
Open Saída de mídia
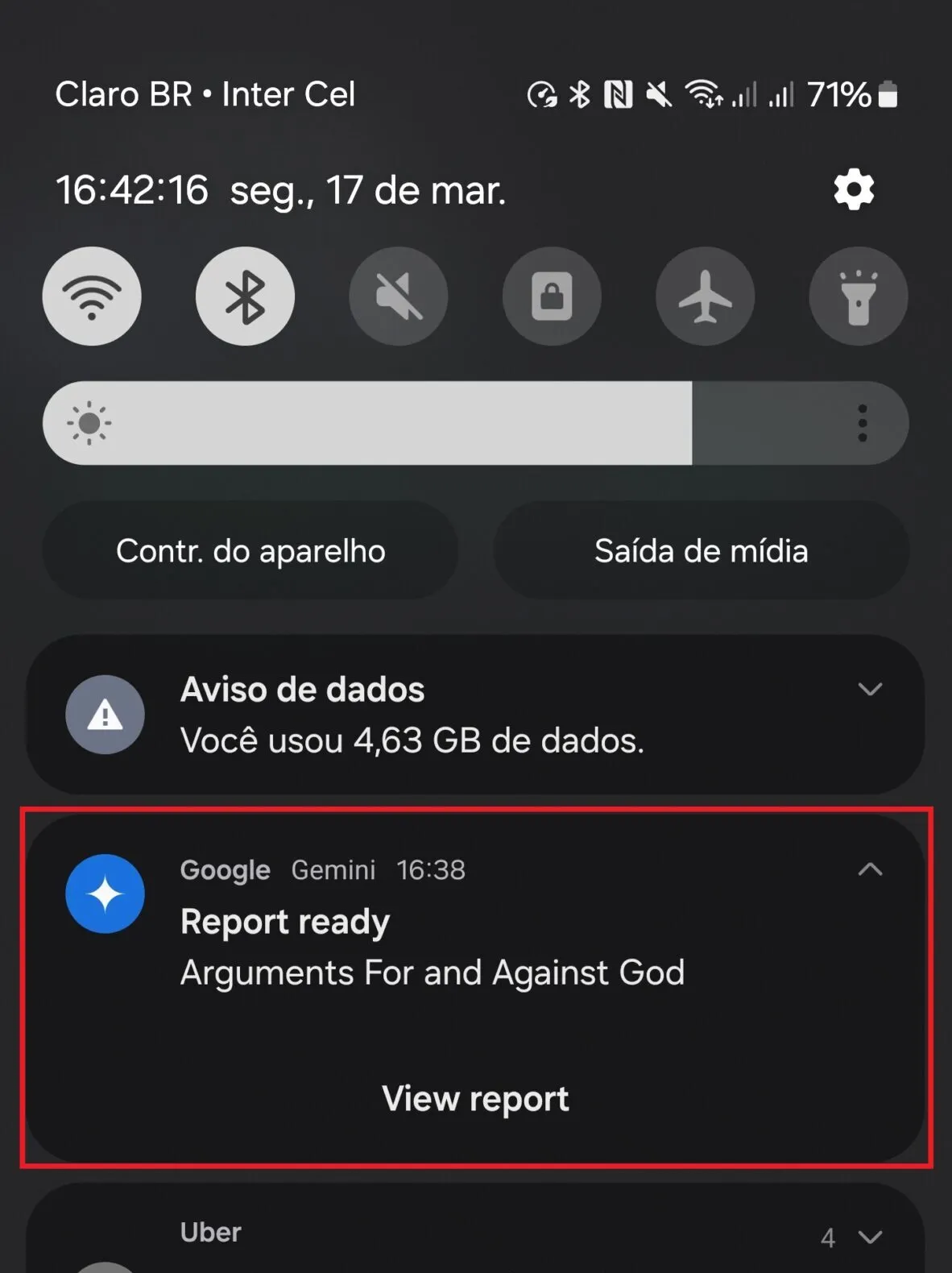coord(701,551)
